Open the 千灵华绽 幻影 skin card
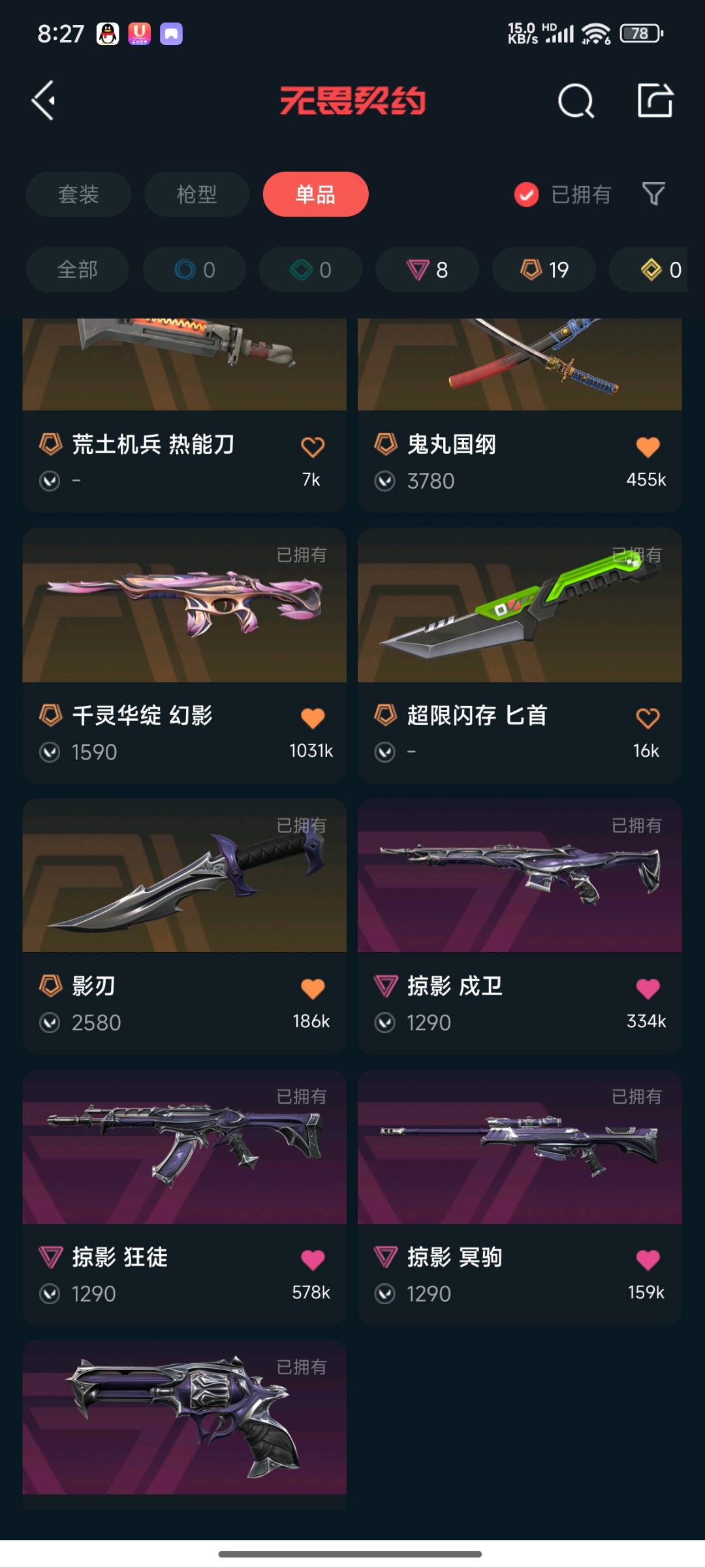 point(184,656)
